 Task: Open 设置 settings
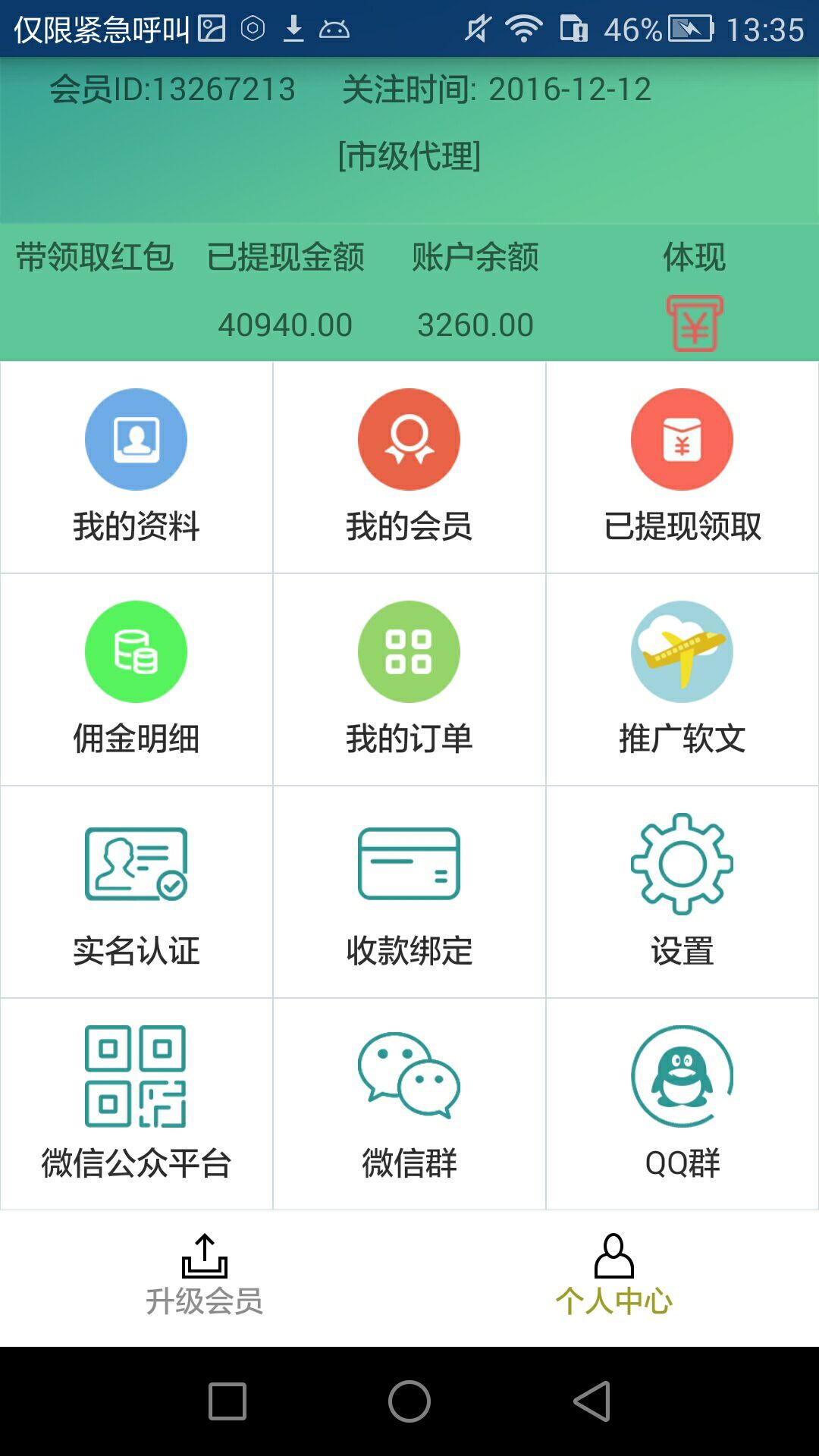point(682,891)
